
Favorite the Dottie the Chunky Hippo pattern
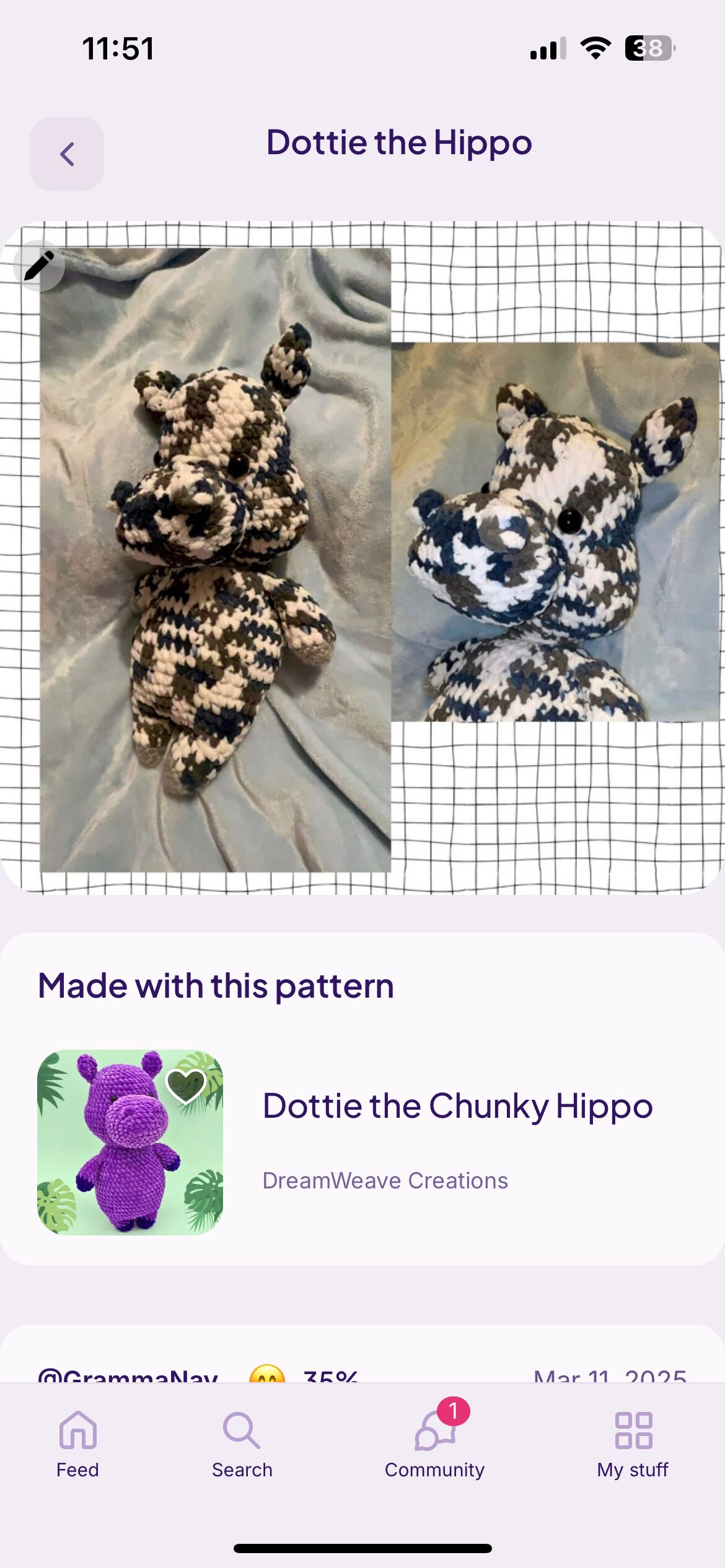[186, 1086]
